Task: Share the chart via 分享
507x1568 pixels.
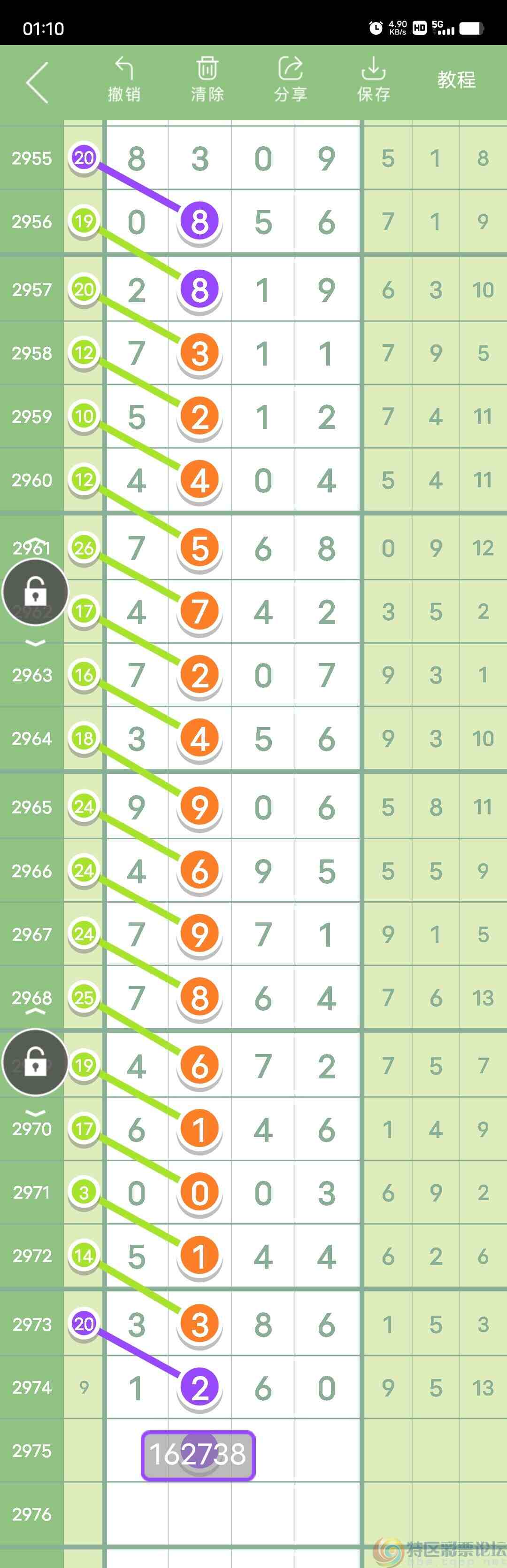Action: click(x=291, y=80)
